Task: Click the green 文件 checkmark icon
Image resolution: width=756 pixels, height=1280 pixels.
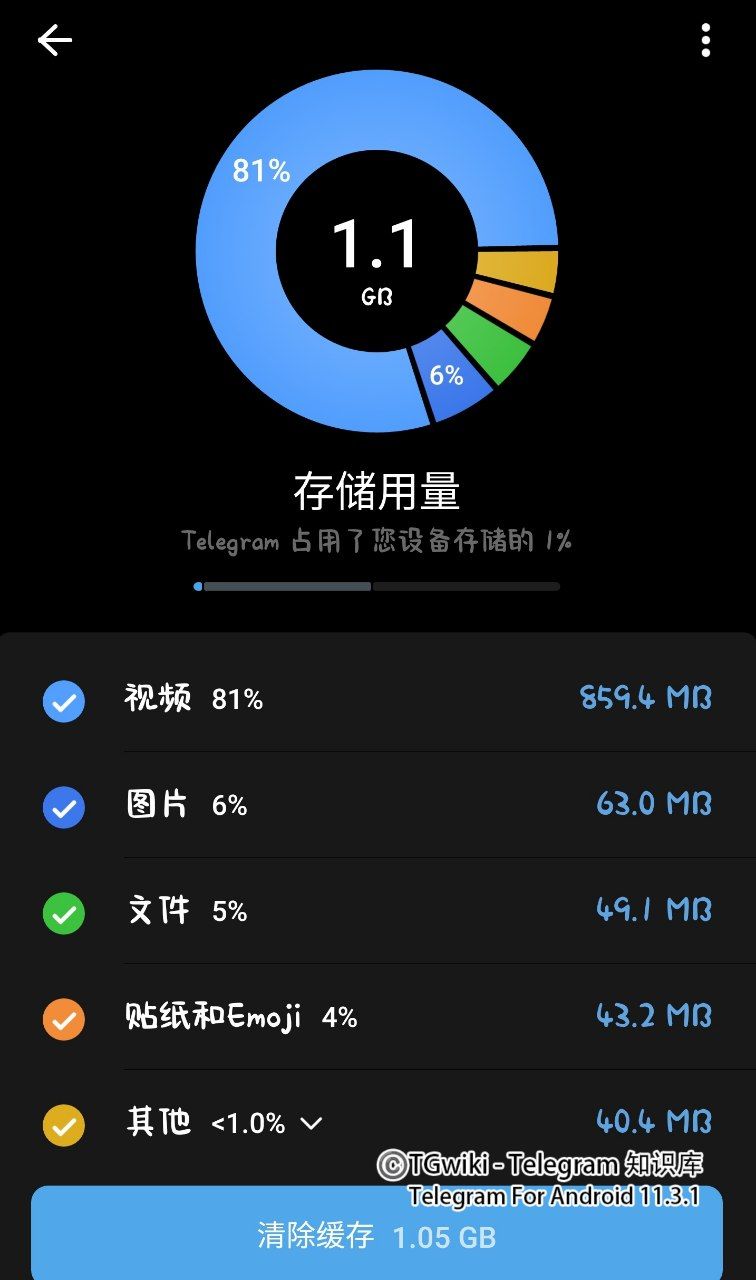Action: pos(63,912)
